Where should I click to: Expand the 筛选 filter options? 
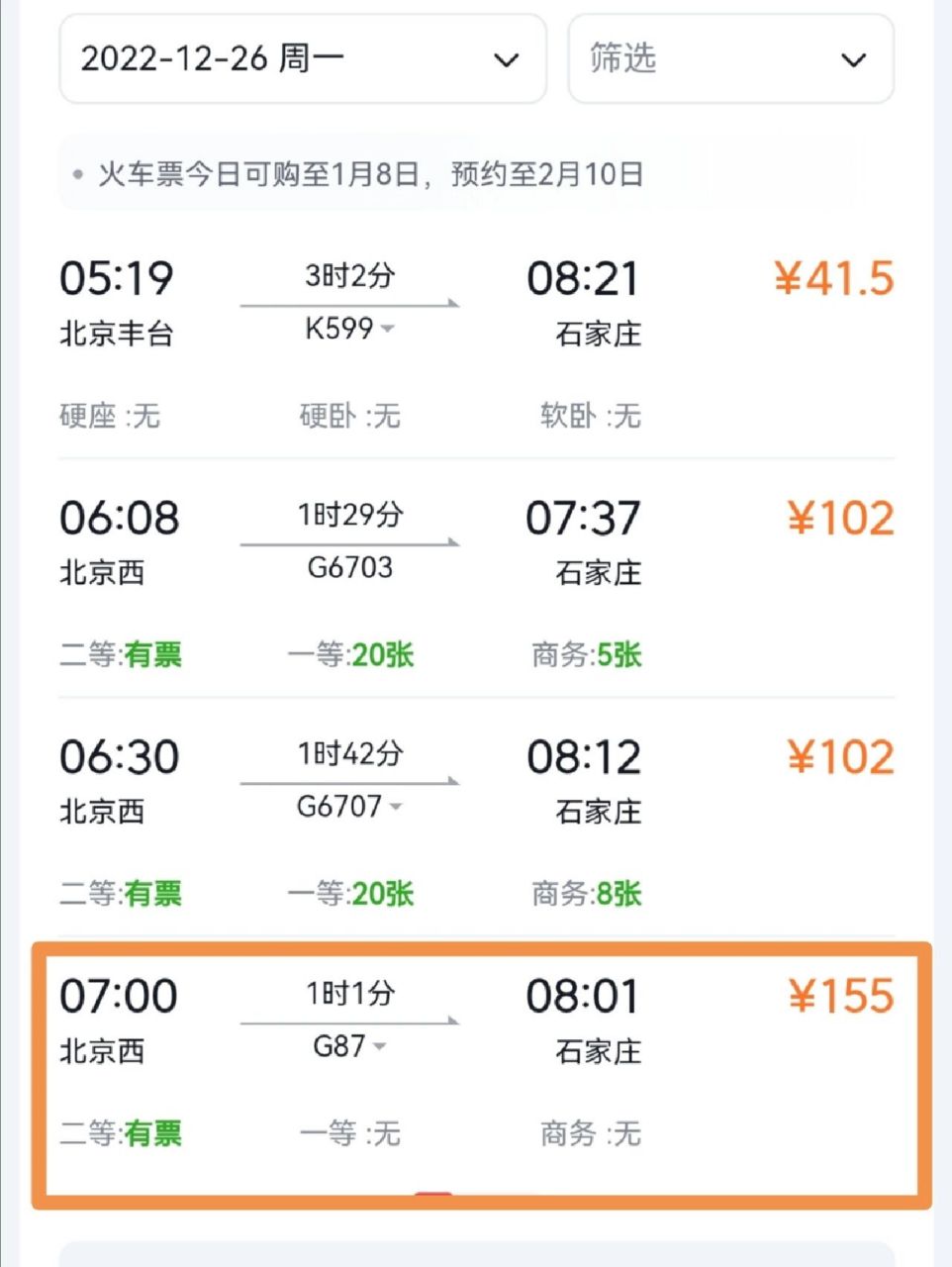729,59
